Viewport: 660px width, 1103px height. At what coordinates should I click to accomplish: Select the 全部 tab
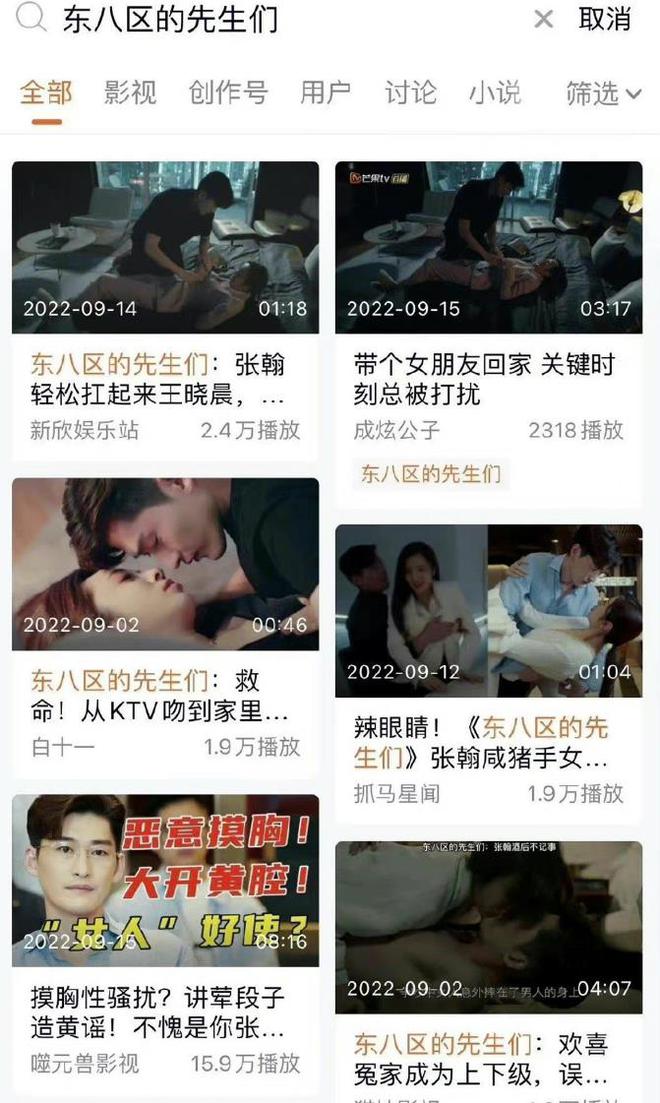46,93
